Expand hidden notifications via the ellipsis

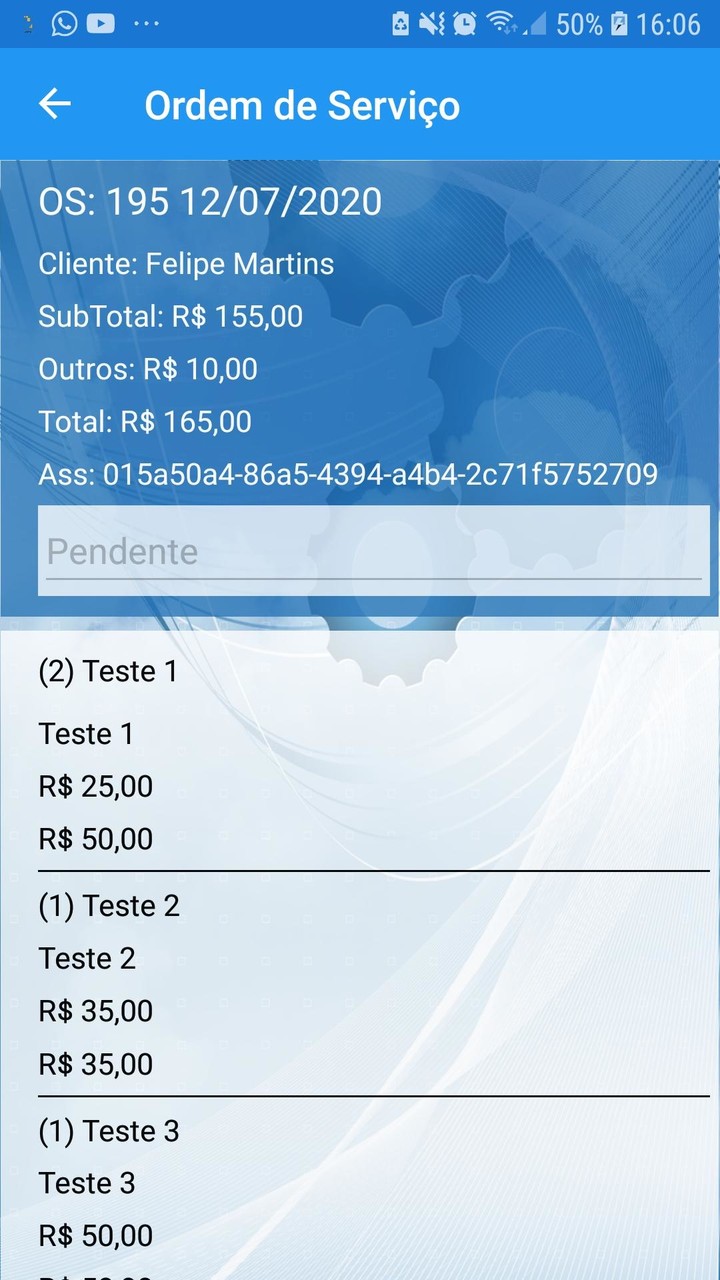[x=148, y=24]
